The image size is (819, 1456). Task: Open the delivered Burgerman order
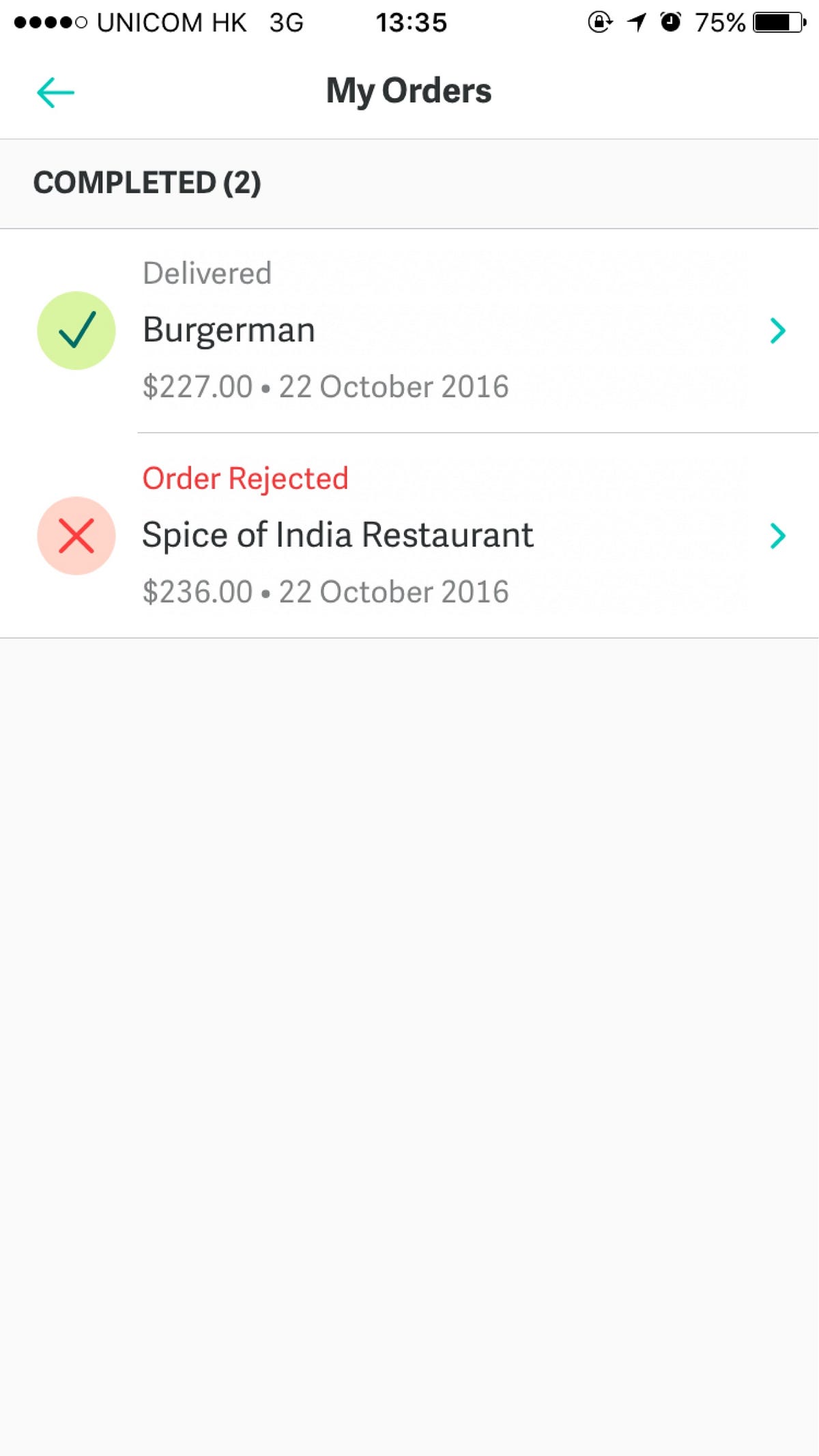tap(409, 330)
